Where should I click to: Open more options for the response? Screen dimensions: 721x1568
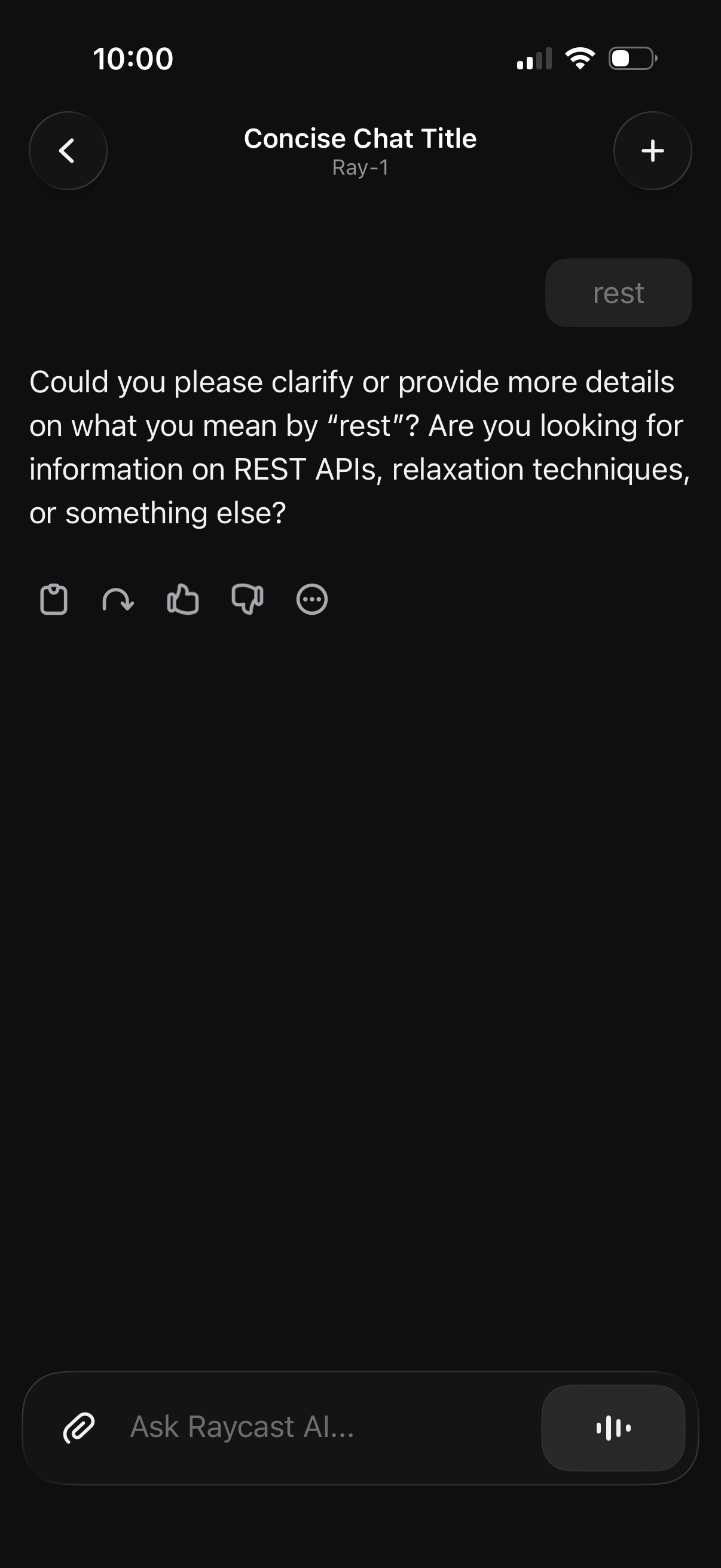click(x=311, y=600)
